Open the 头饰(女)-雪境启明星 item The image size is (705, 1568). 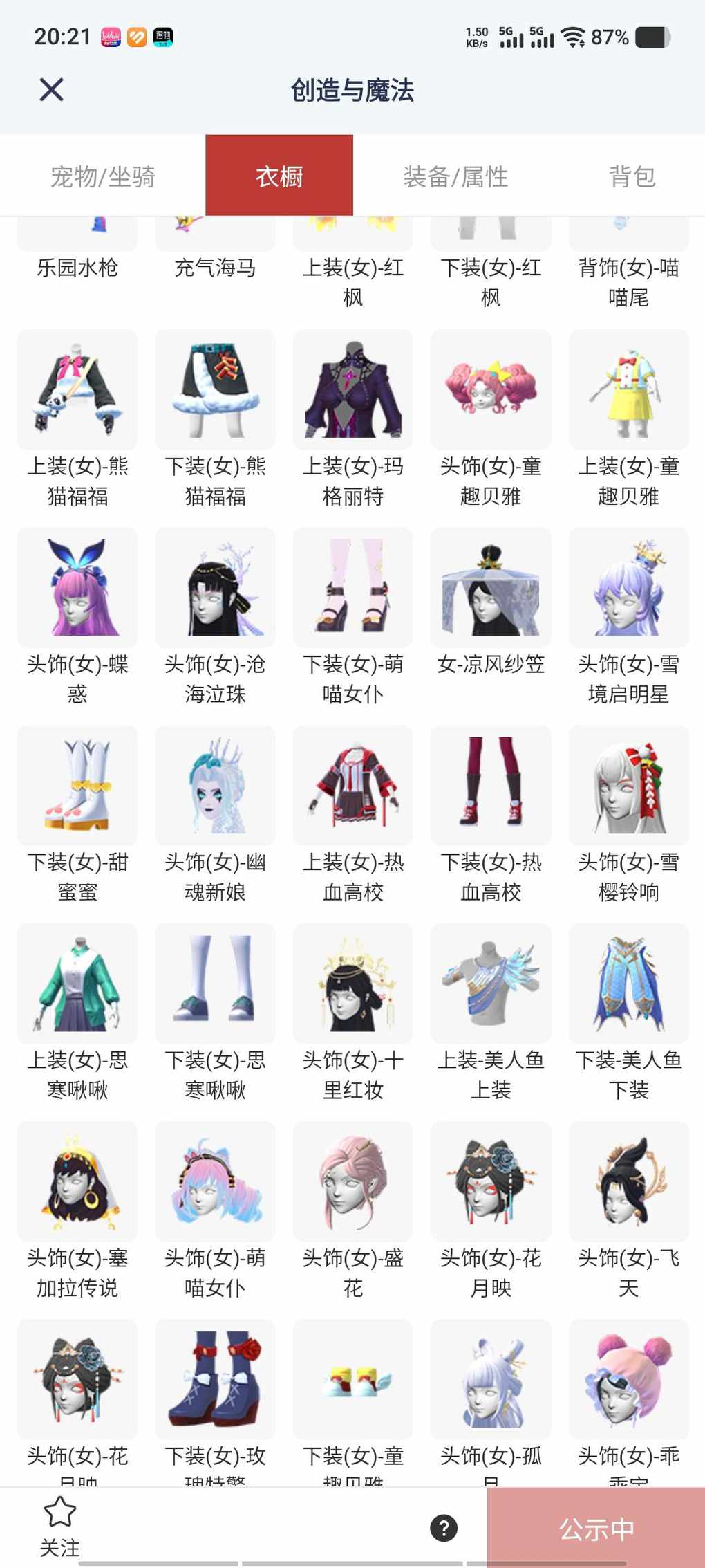[628, 587]
